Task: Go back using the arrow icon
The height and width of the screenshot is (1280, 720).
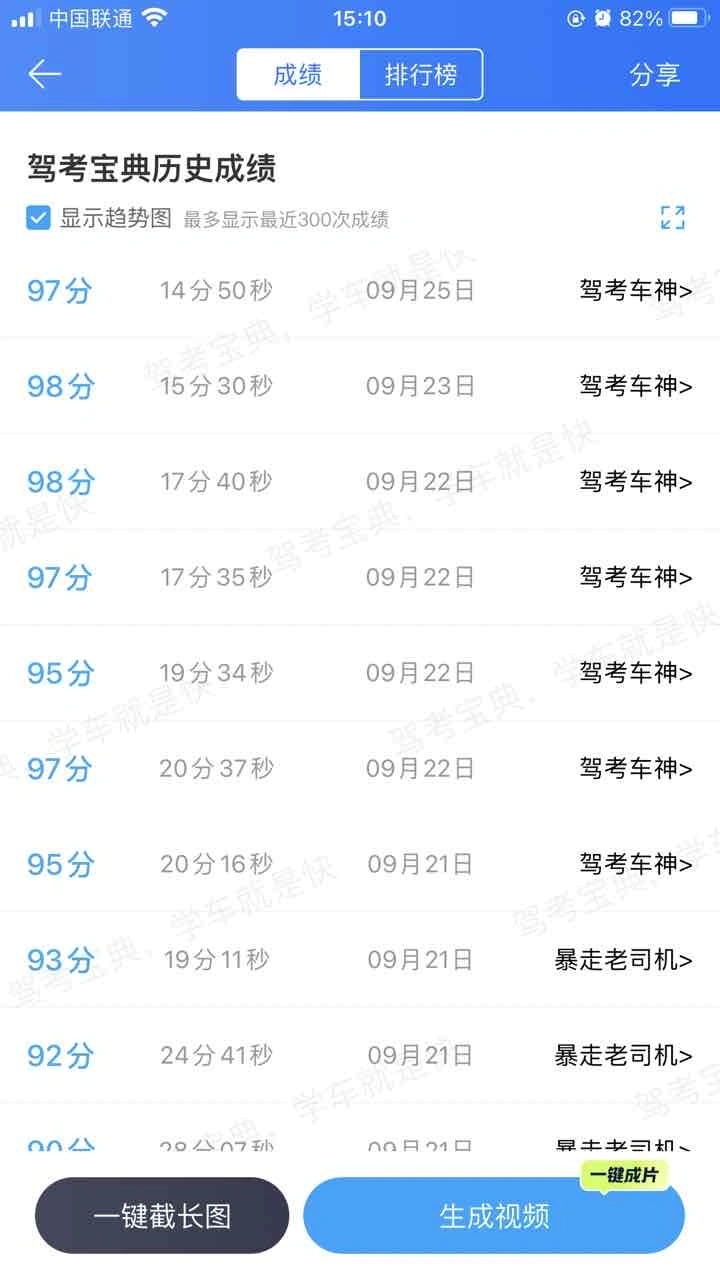Action: 45,74
